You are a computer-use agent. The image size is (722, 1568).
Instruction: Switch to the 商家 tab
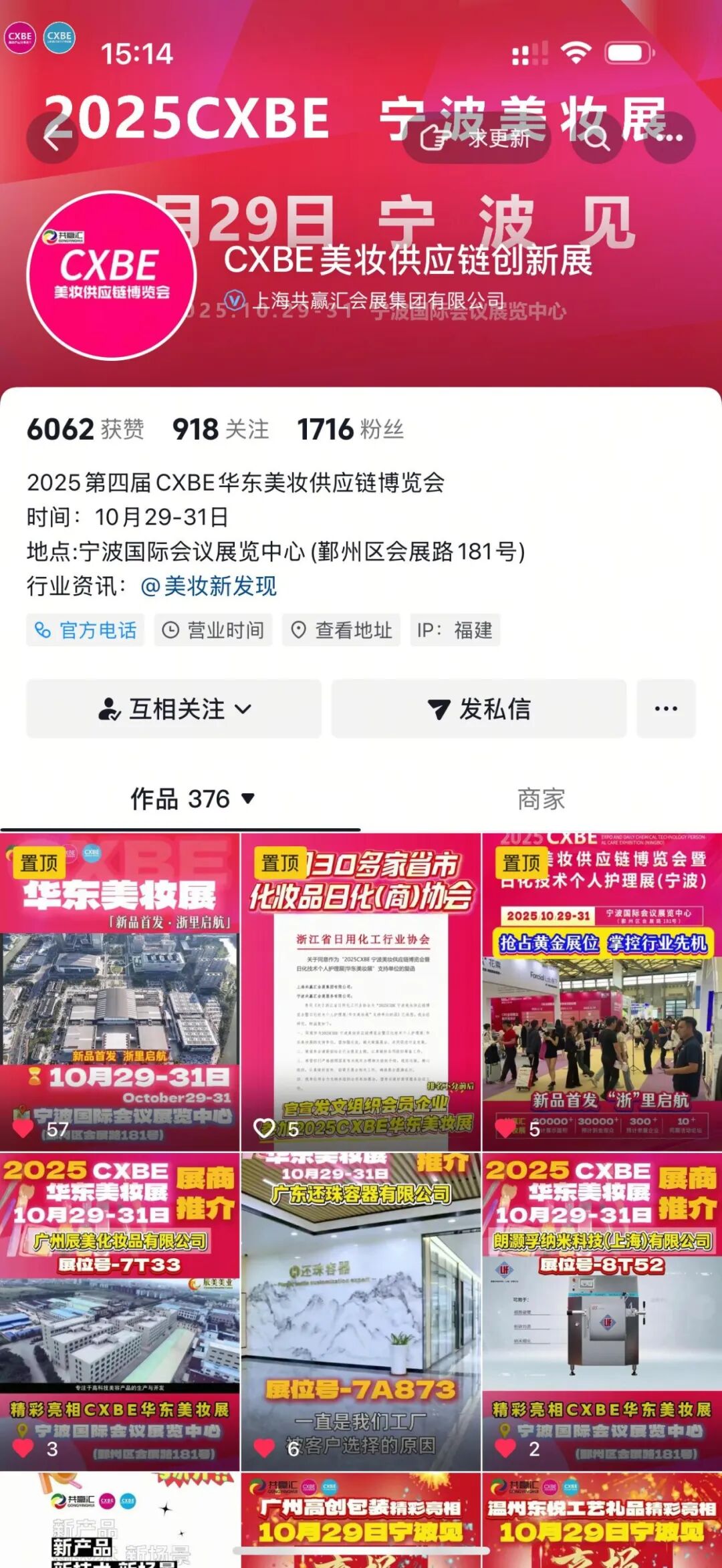[x=541, y=799]
